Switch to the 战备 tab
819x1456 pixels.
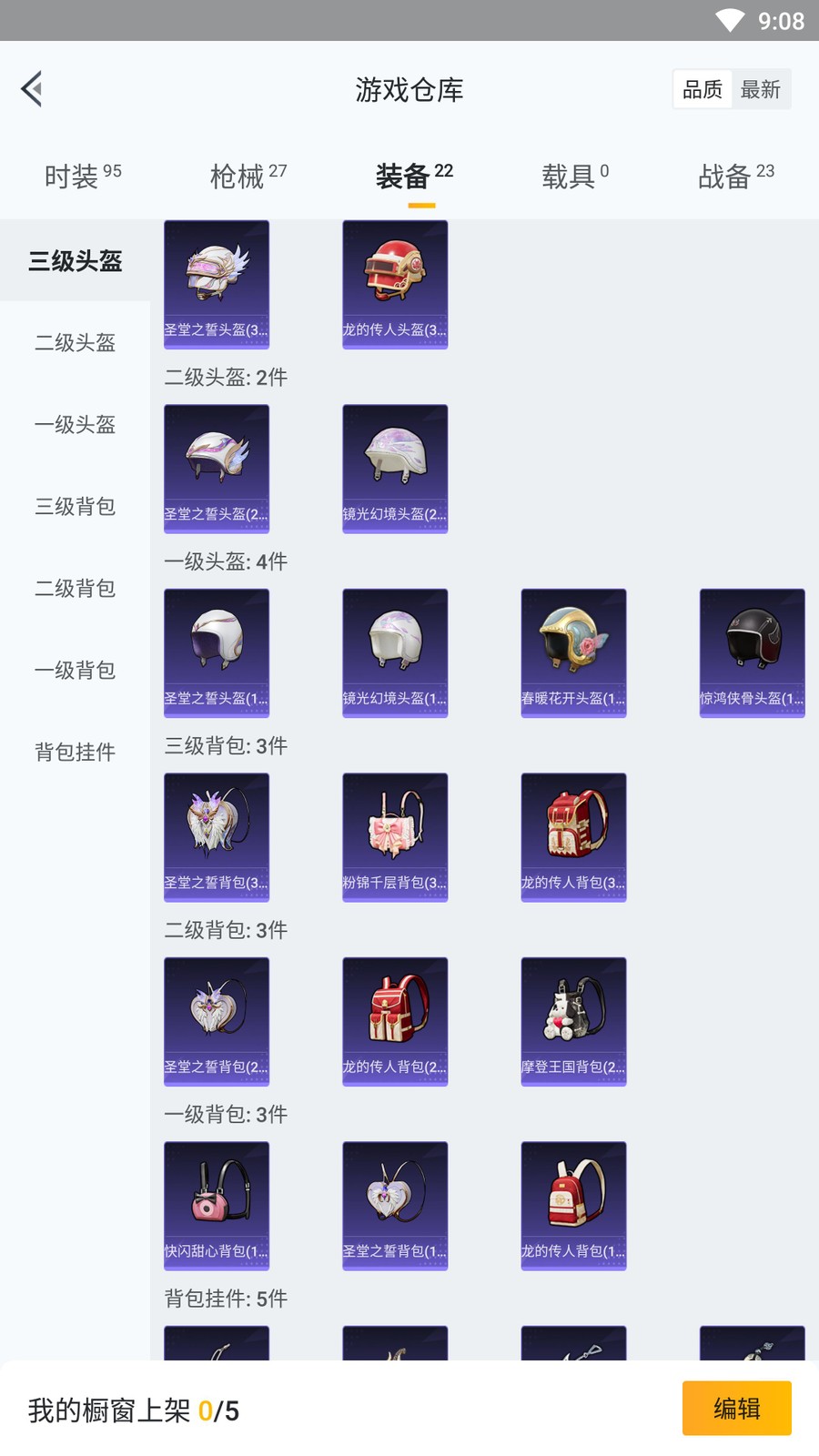pyautogui.click(x=735, y=176)
